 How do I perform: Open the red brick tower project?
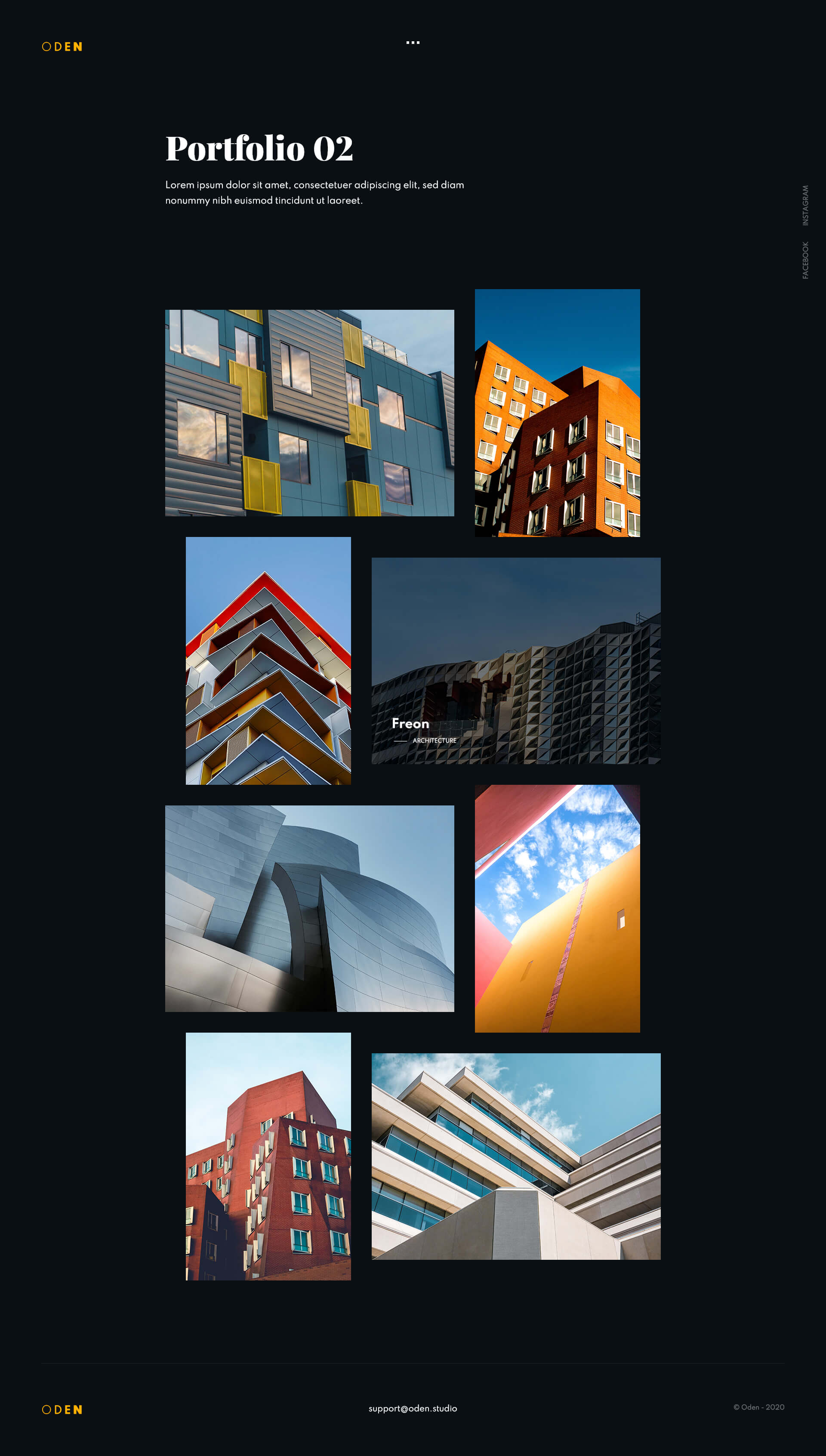tap(268, 1157)
